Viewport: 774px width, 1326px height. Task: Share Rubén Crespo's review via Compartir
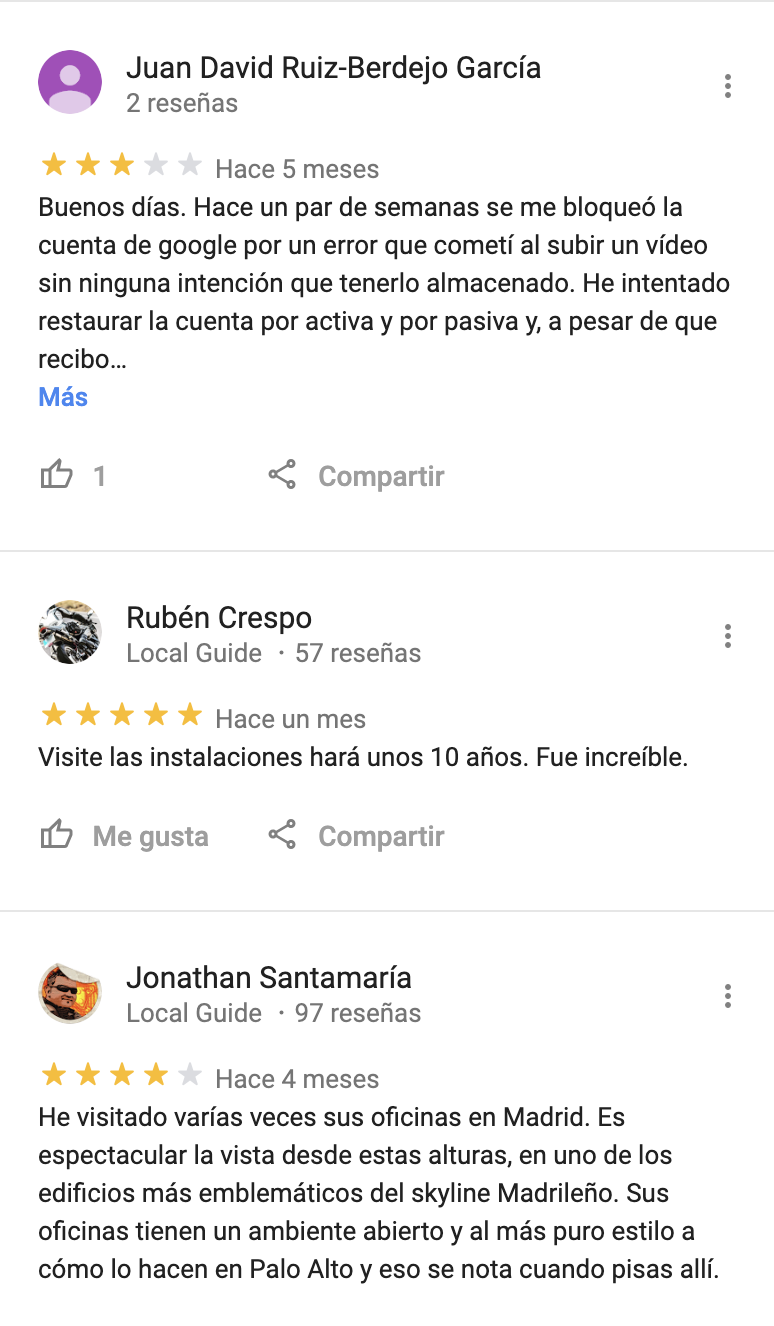tap(357, 835)
